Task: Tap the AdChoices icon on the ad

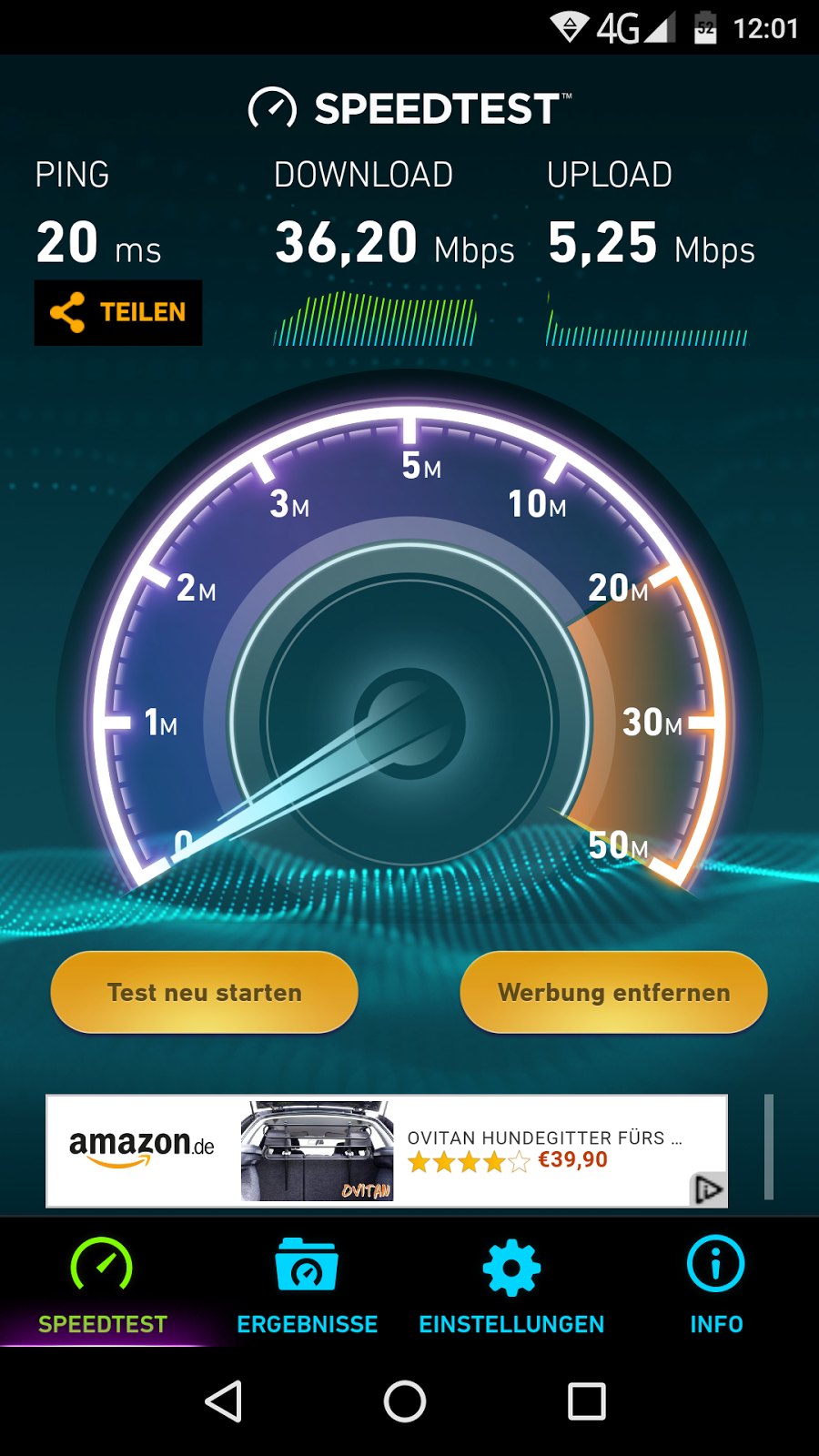Action: coord(709,1188)
